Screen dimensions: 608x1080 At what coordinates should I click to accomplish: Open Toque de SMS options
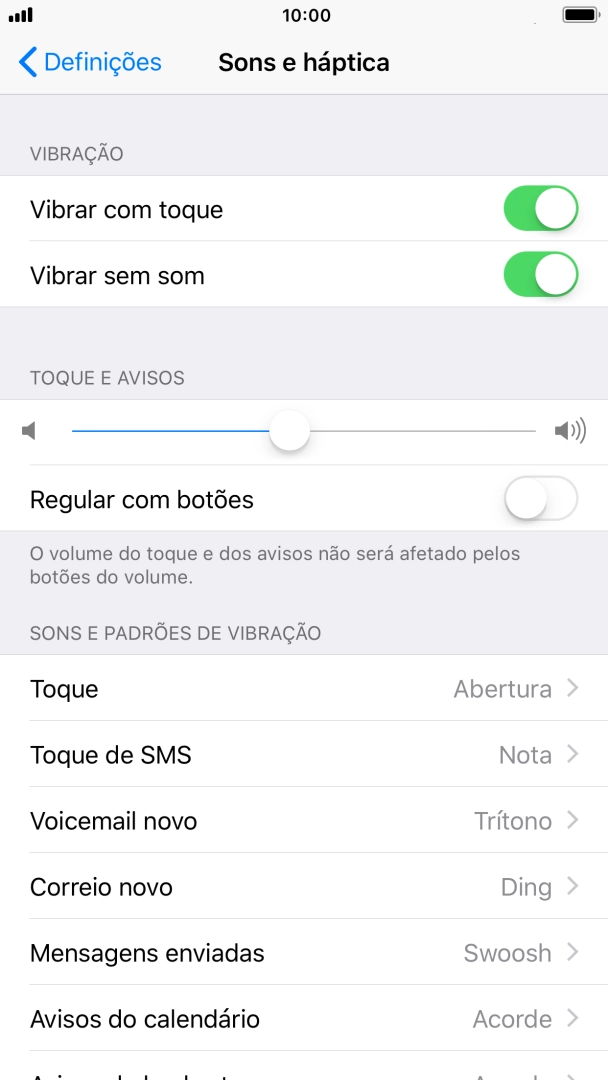(304, 755)
